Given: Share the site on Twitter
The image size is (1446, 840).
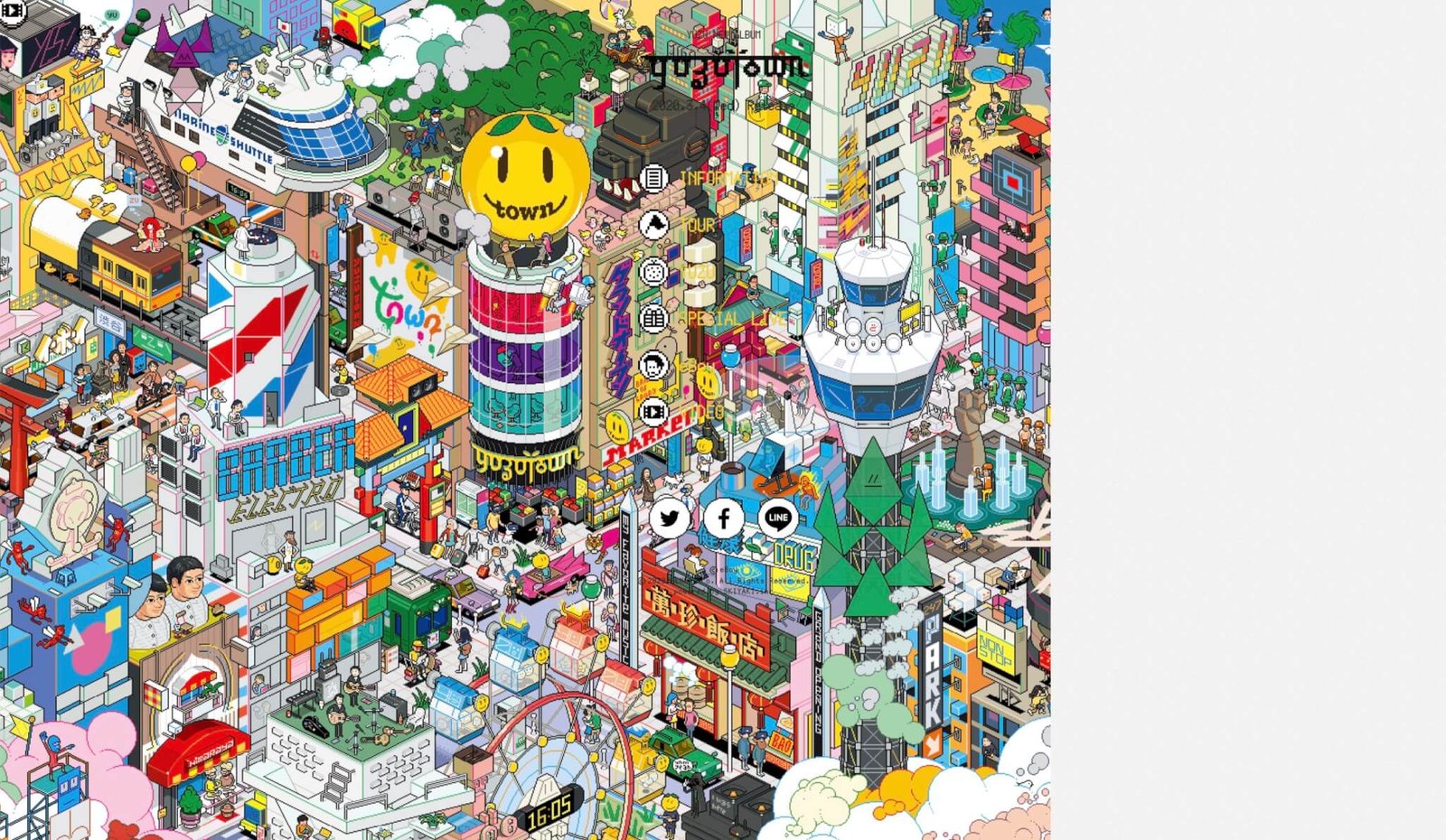Looking at the screenshot, I should coord(670,518).
